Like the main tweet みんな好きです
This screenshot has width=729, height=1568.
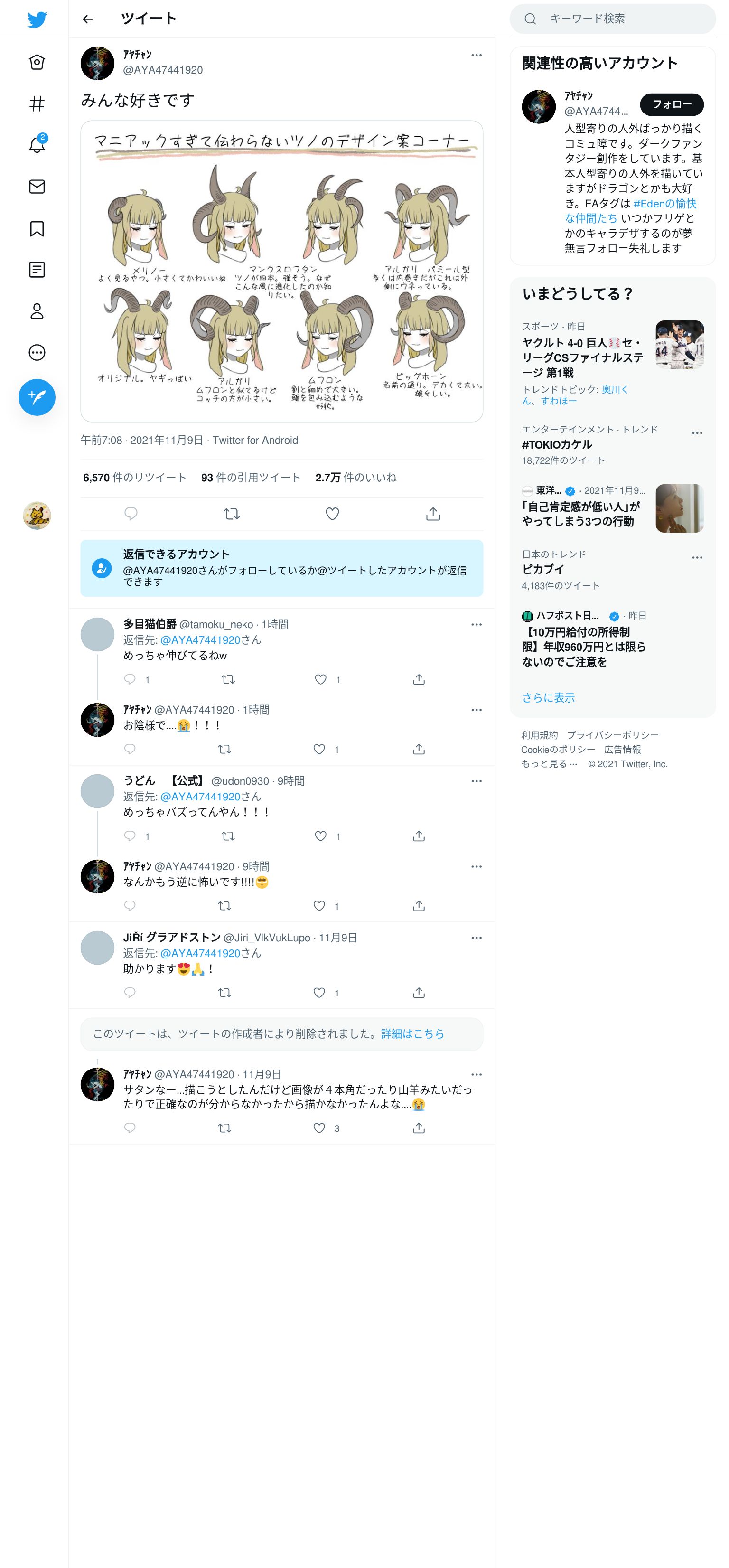coord(332,514)
